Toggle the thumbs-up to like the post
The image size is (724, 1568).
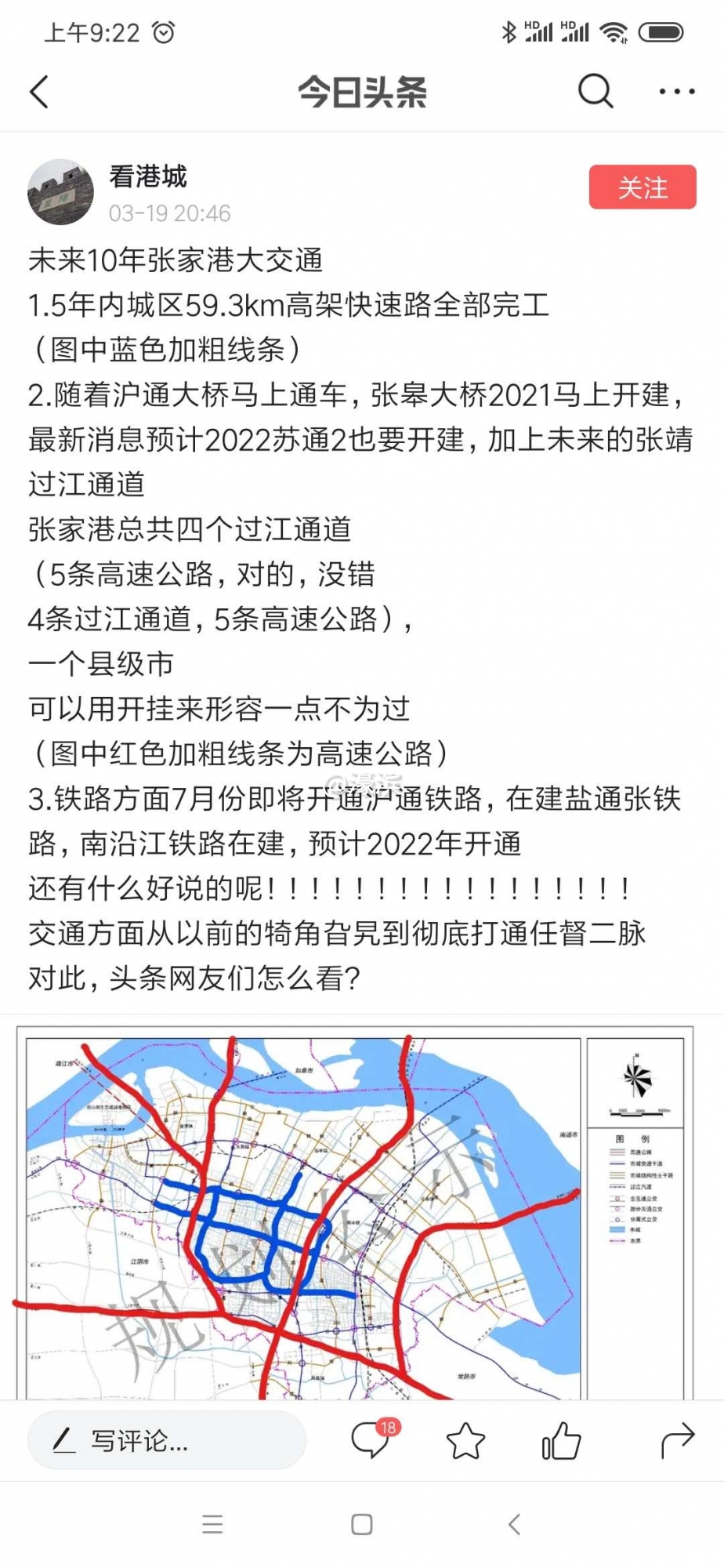[562, 1441]
